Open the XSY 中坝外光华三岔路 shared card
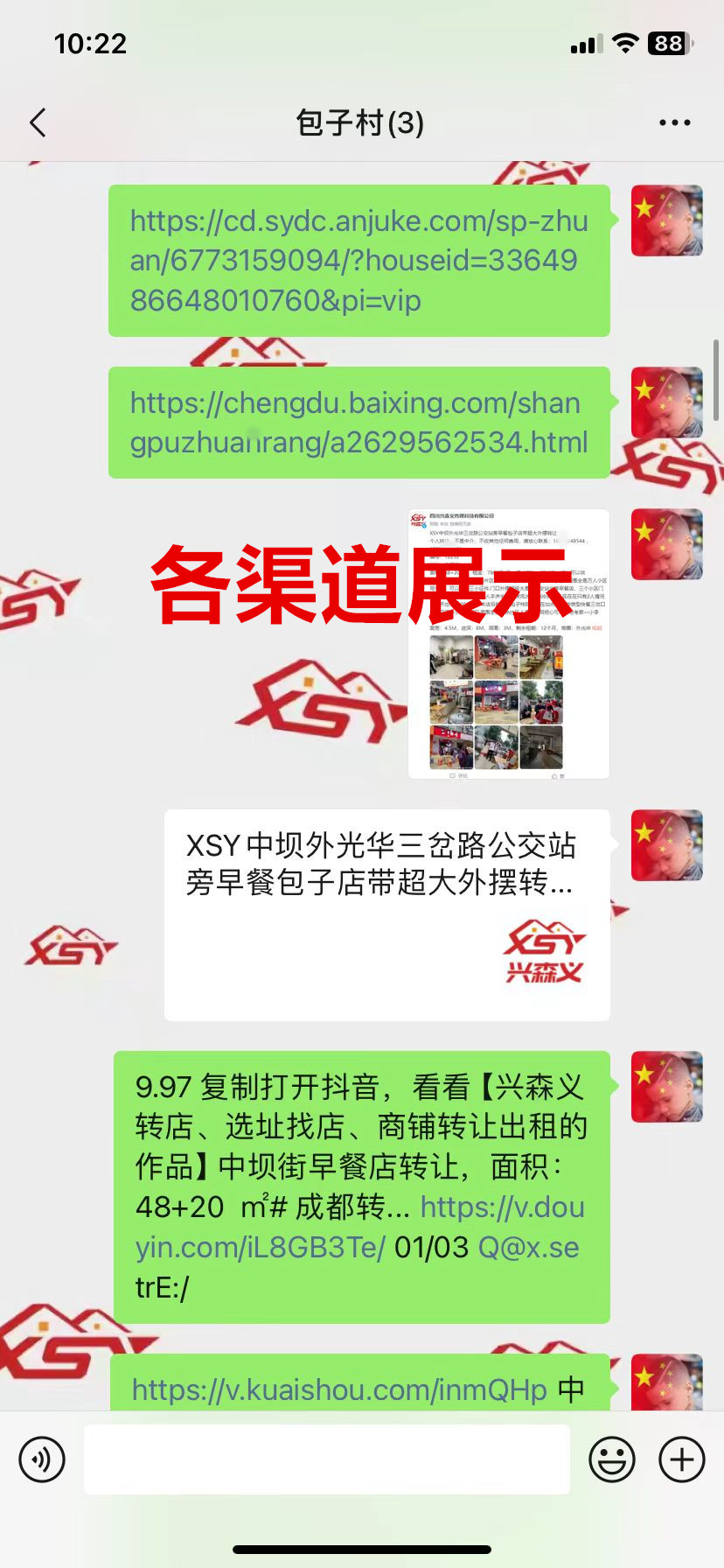The width and height of the screenshot is (724, 1568). click(386, 914)
